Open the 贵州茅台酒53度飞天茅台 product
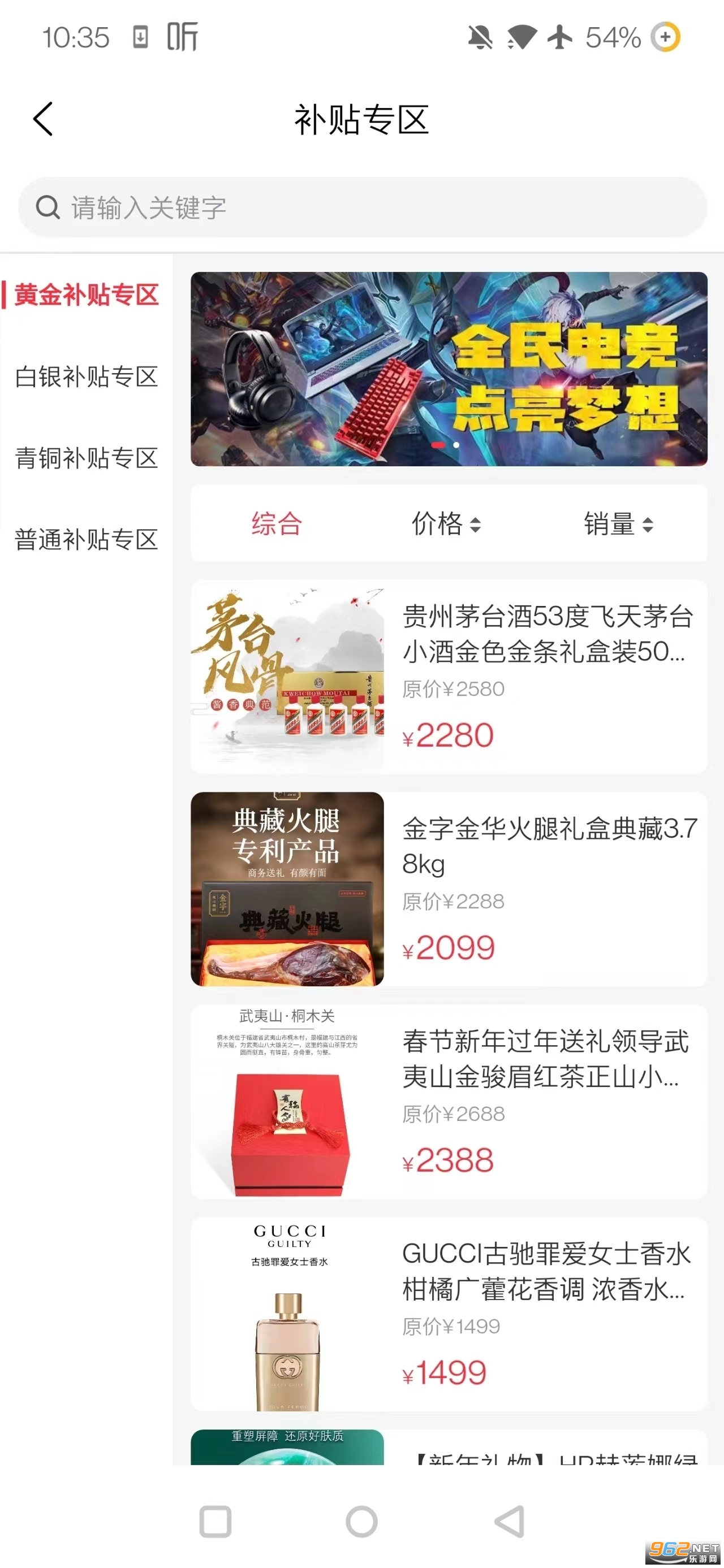 point(449,676)
